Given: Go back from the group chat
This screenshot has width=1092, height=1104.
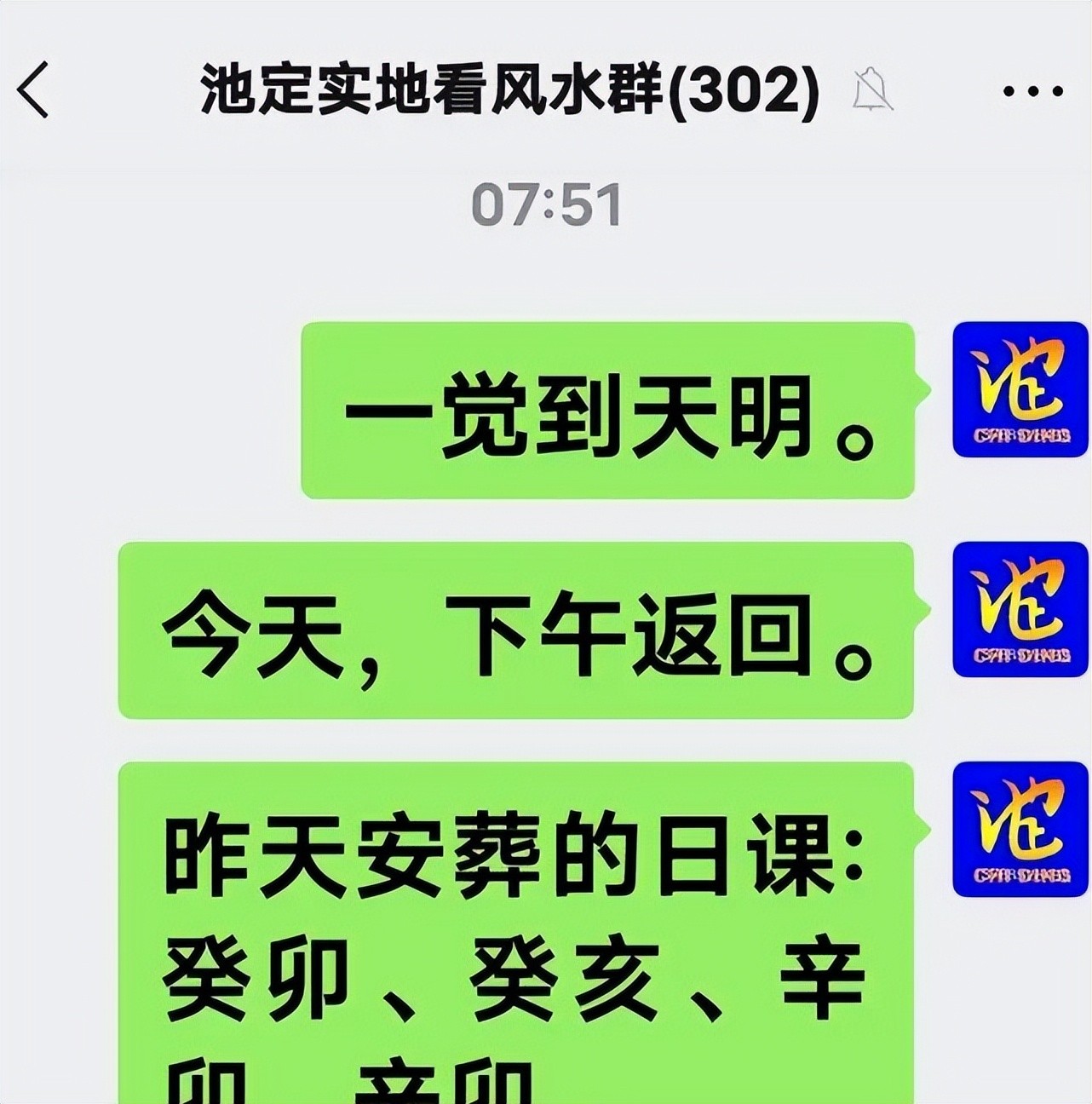Looking at the screenshot, I should [x=34, y=89].
